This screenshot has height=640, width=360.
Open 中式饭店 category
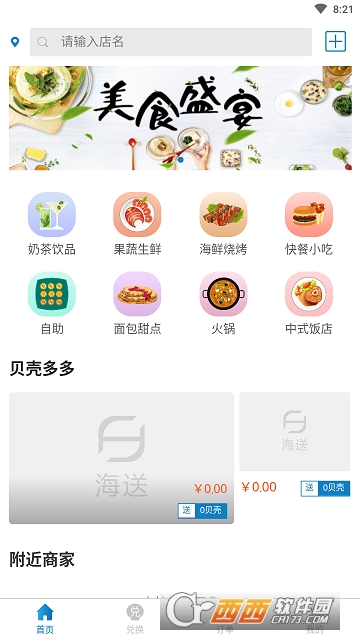[x=309, y=304]
